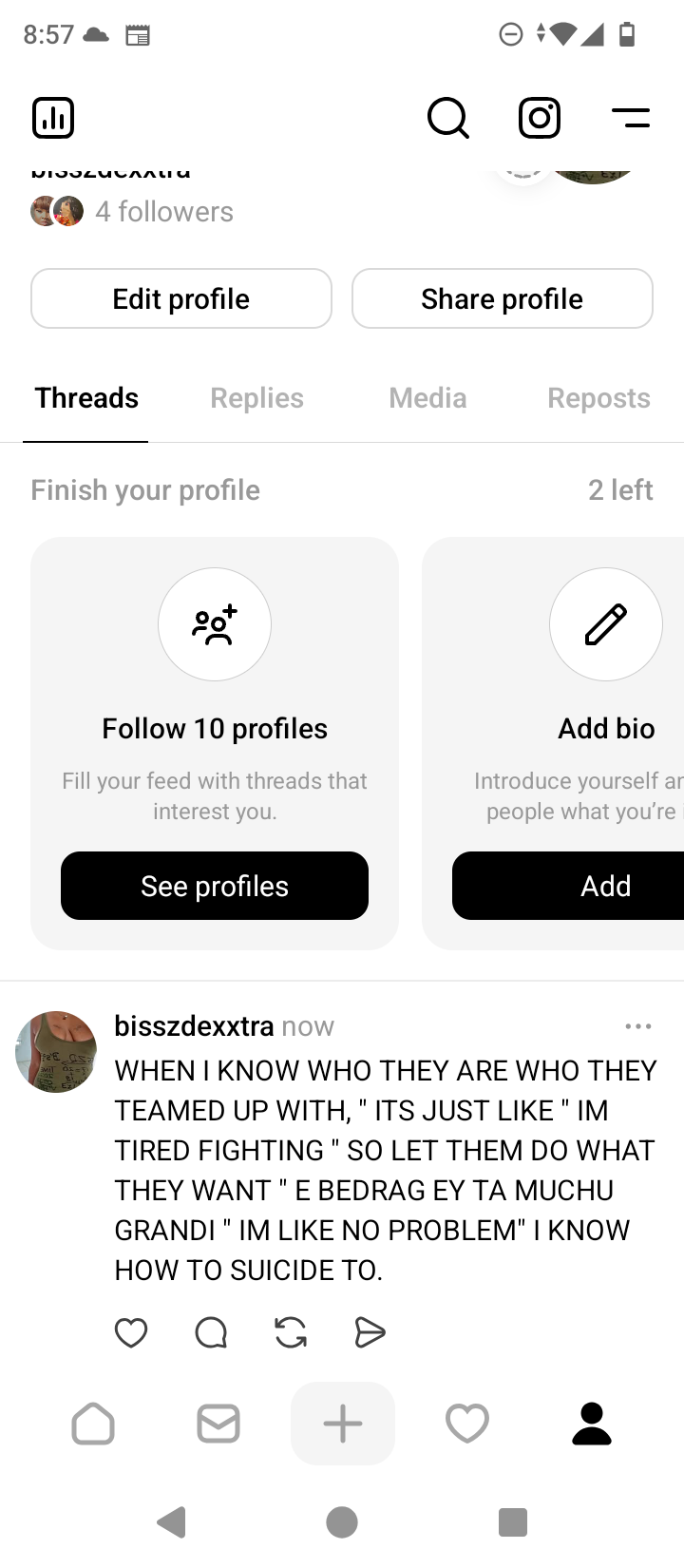684x1568 pixels.
Task: Tap Add on the Add bio card
Action: (605, 886)
